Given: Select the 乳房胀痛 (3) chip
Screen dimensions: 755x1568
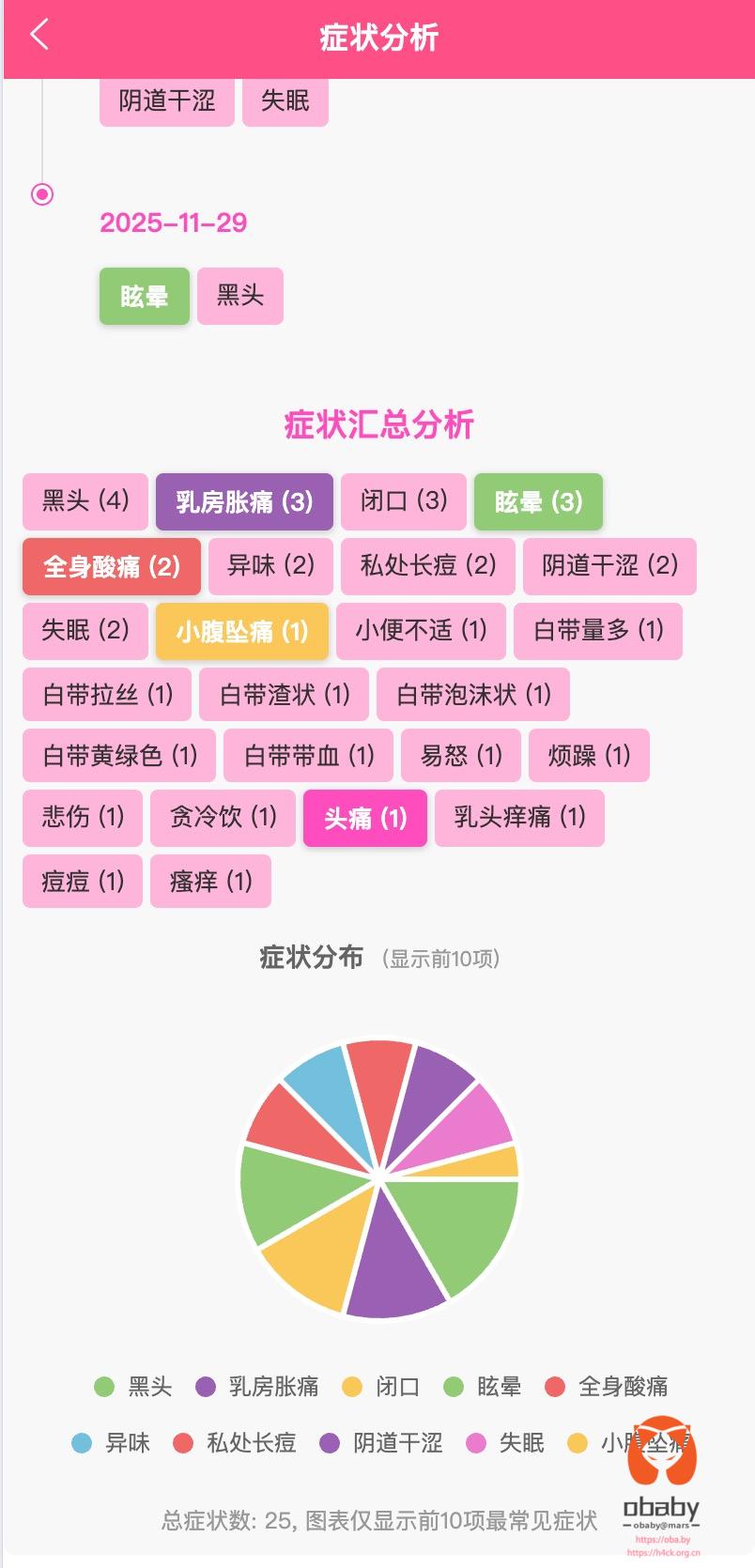Looking at the screenshot, I should [x=244, y=501].
